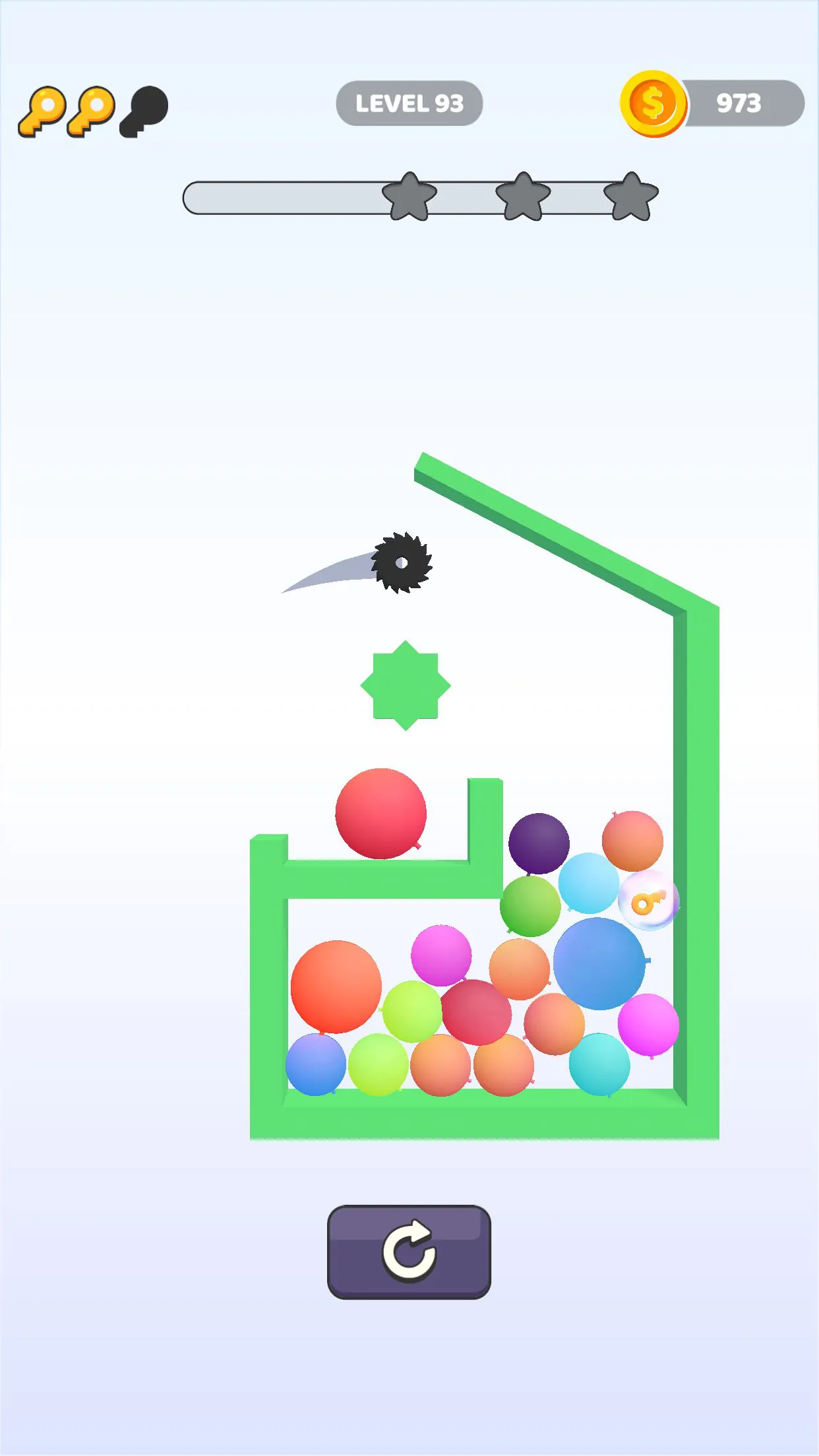Tap the large red balloon on the ledge
Screen dimensions: 819x1456
[x=380, y=818]
